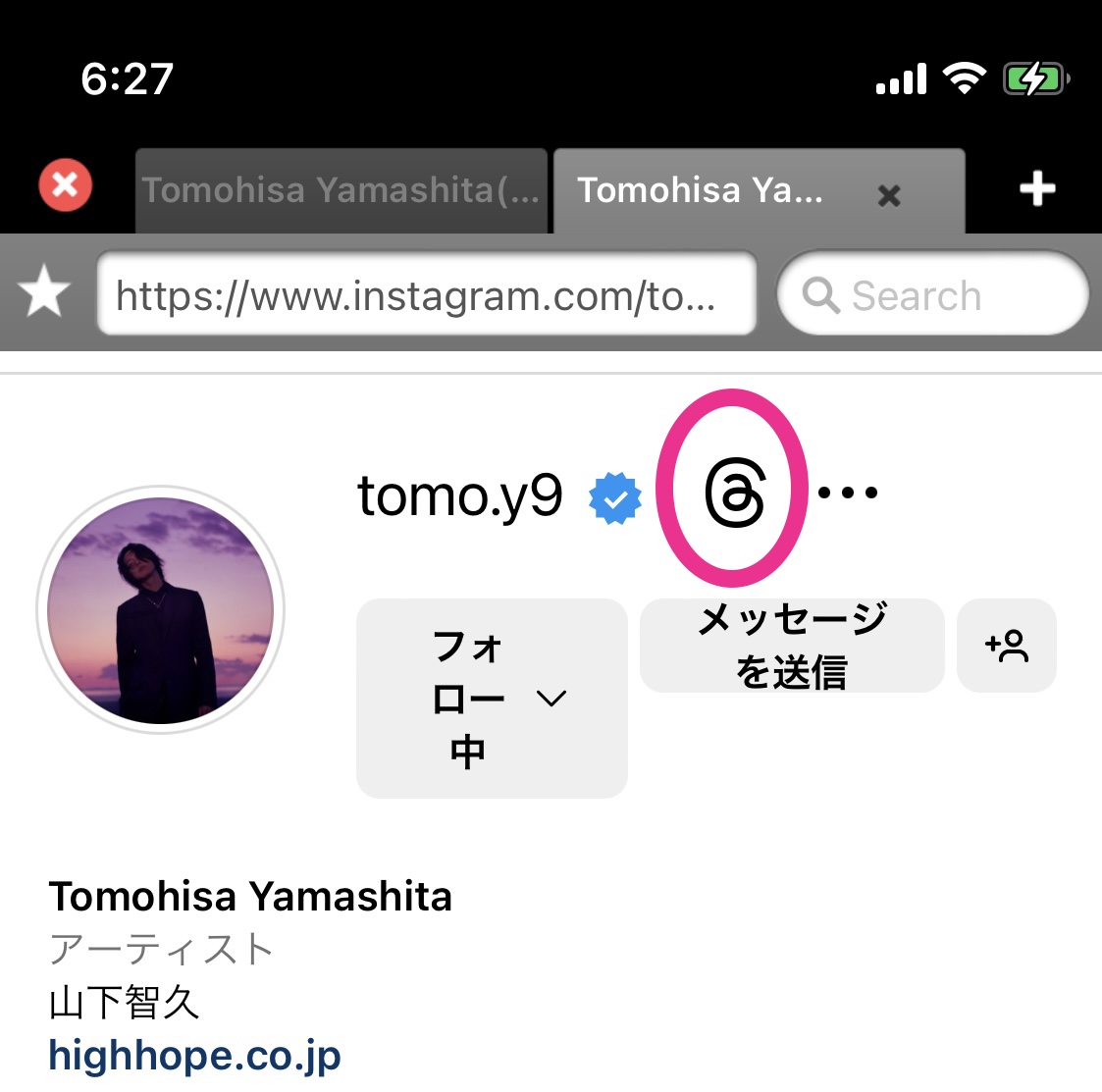This screenshot has height=1092, width=1102.
Task: View the tomo.y9 profile picture
Action: coord(161,611)
